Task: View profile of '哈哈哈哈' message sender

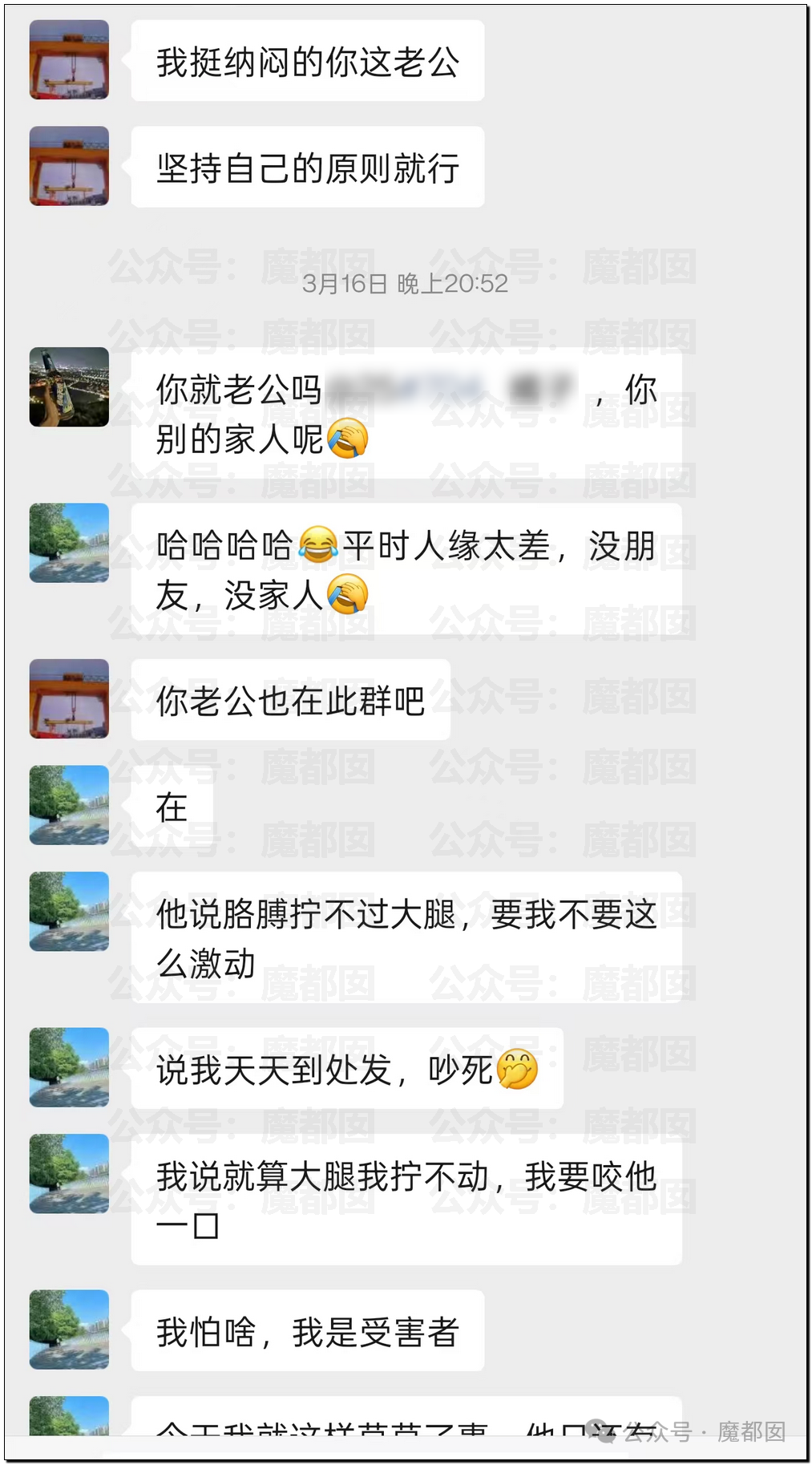Action: tap(69, 543)
